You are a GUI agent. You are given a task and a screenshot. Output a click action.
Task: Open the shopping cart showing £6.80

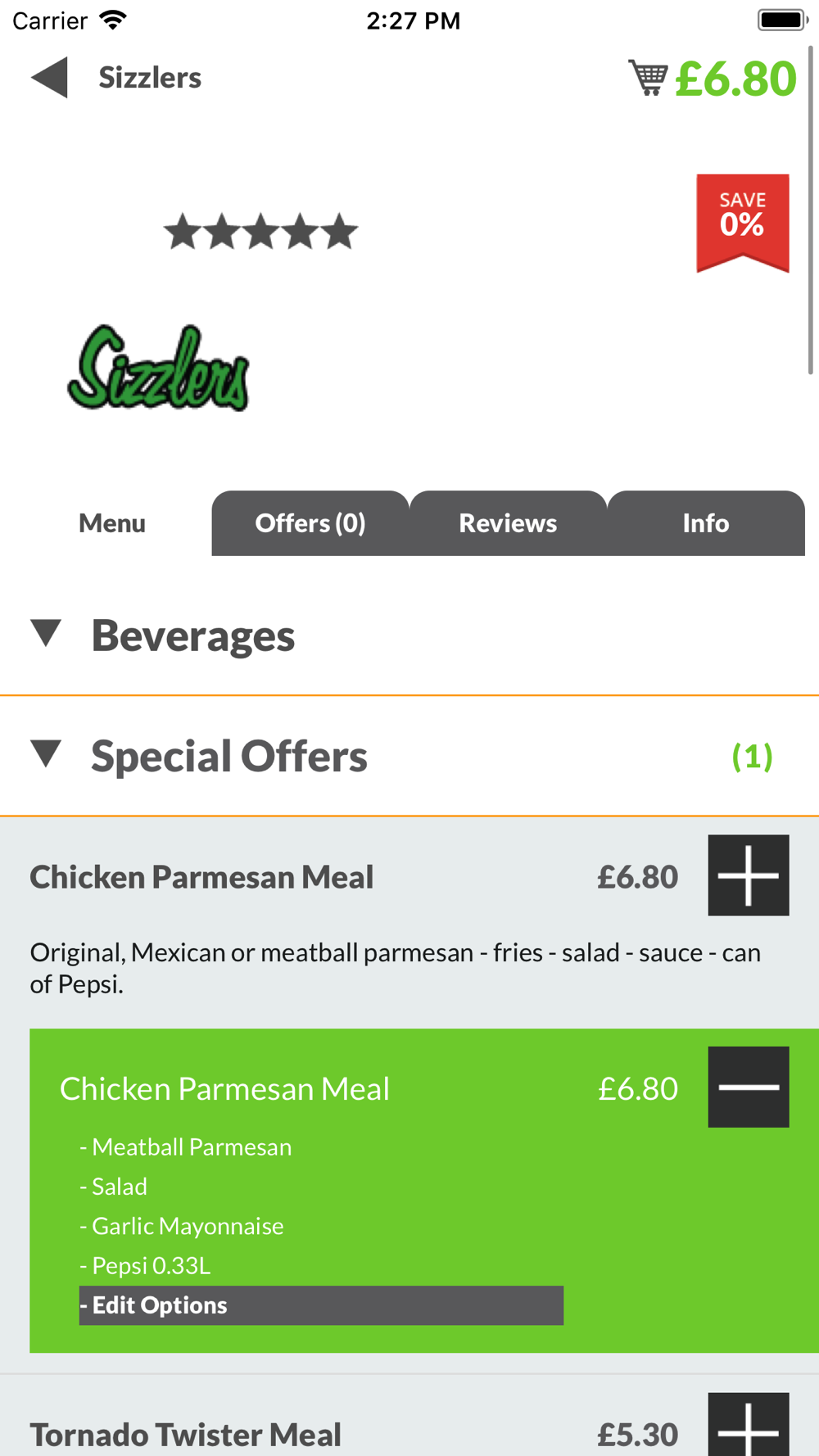(x=712, y=79)
